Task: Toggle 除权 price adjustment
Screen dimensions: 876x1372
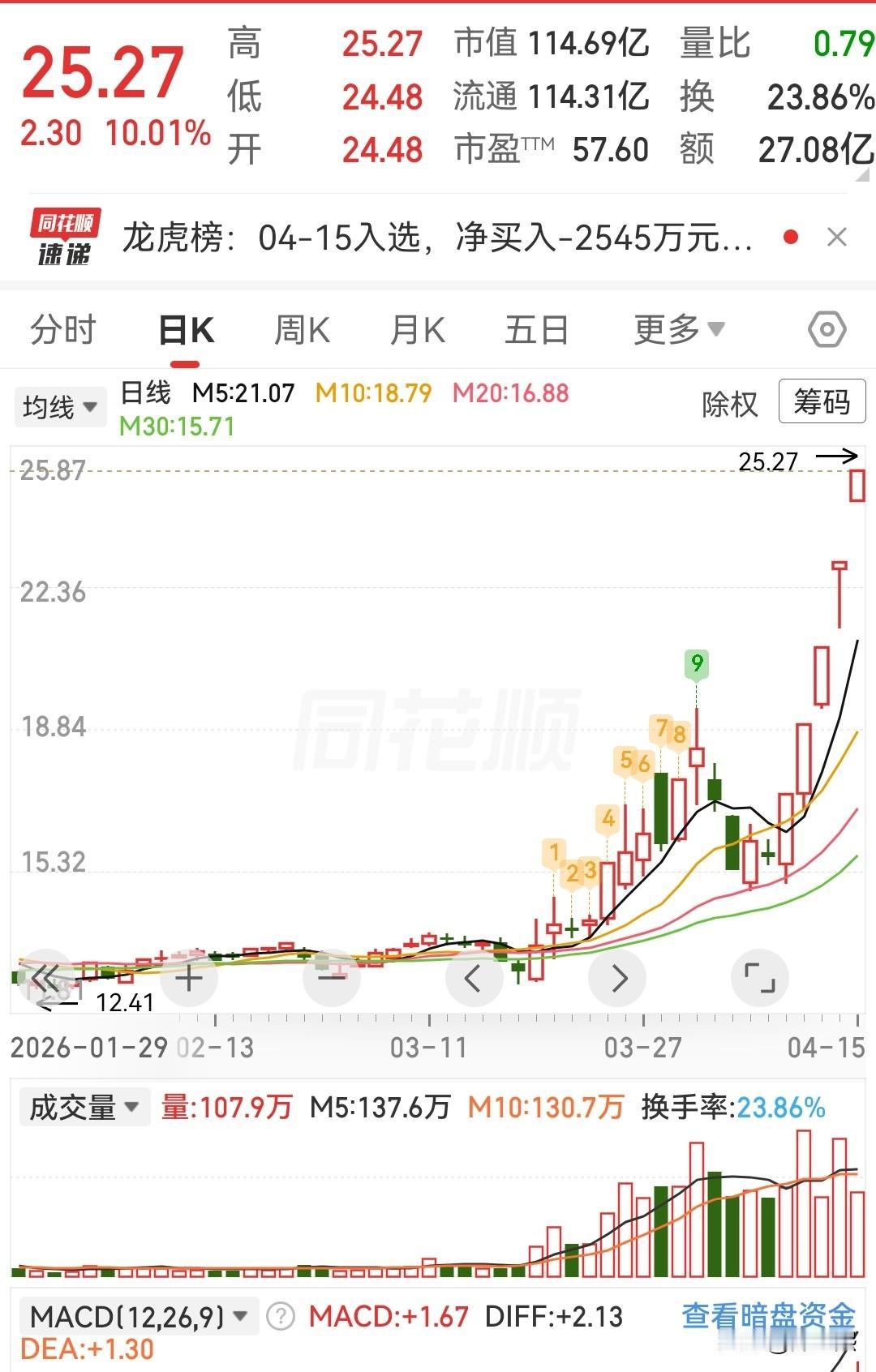Action: click(x=728, y=405)
